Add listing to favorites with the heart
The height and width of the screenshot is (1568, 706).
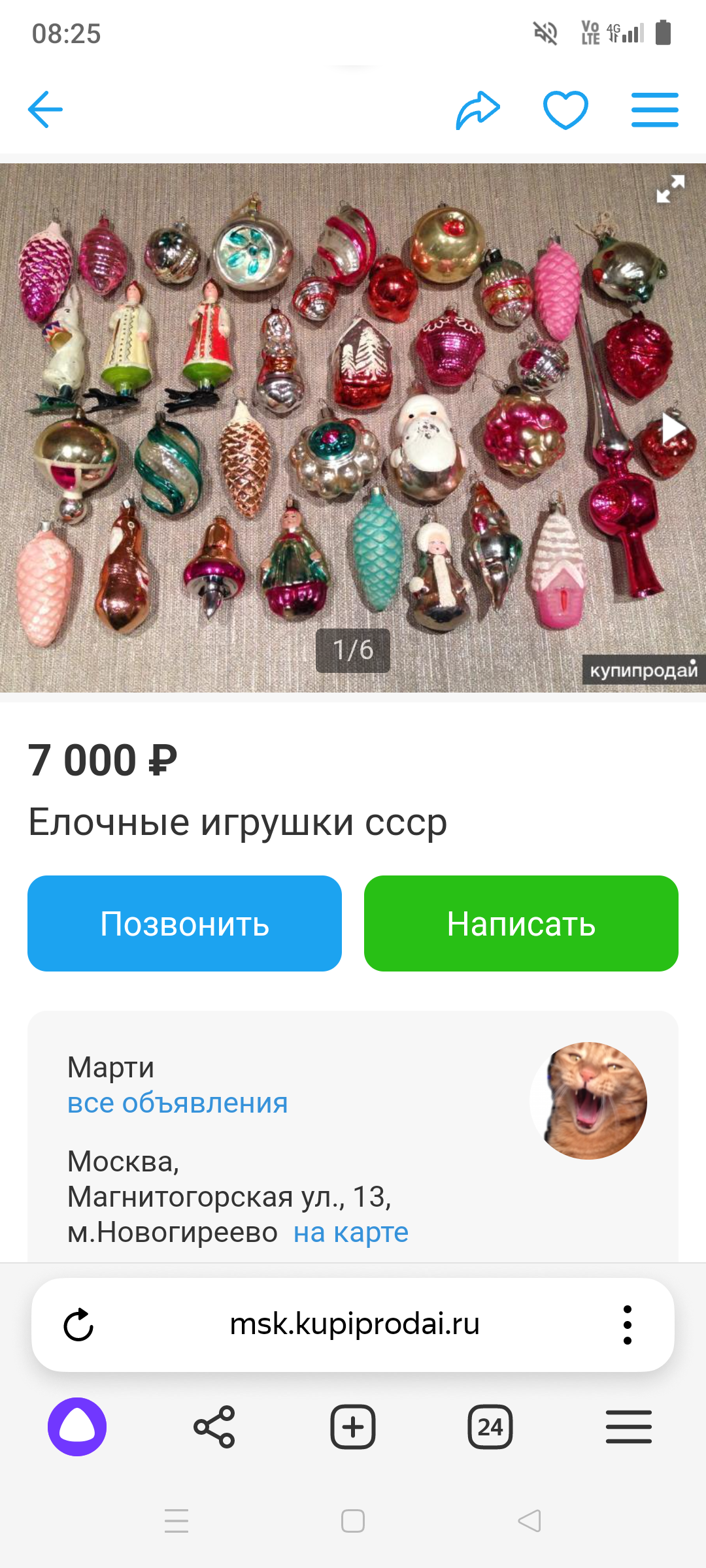565,110
